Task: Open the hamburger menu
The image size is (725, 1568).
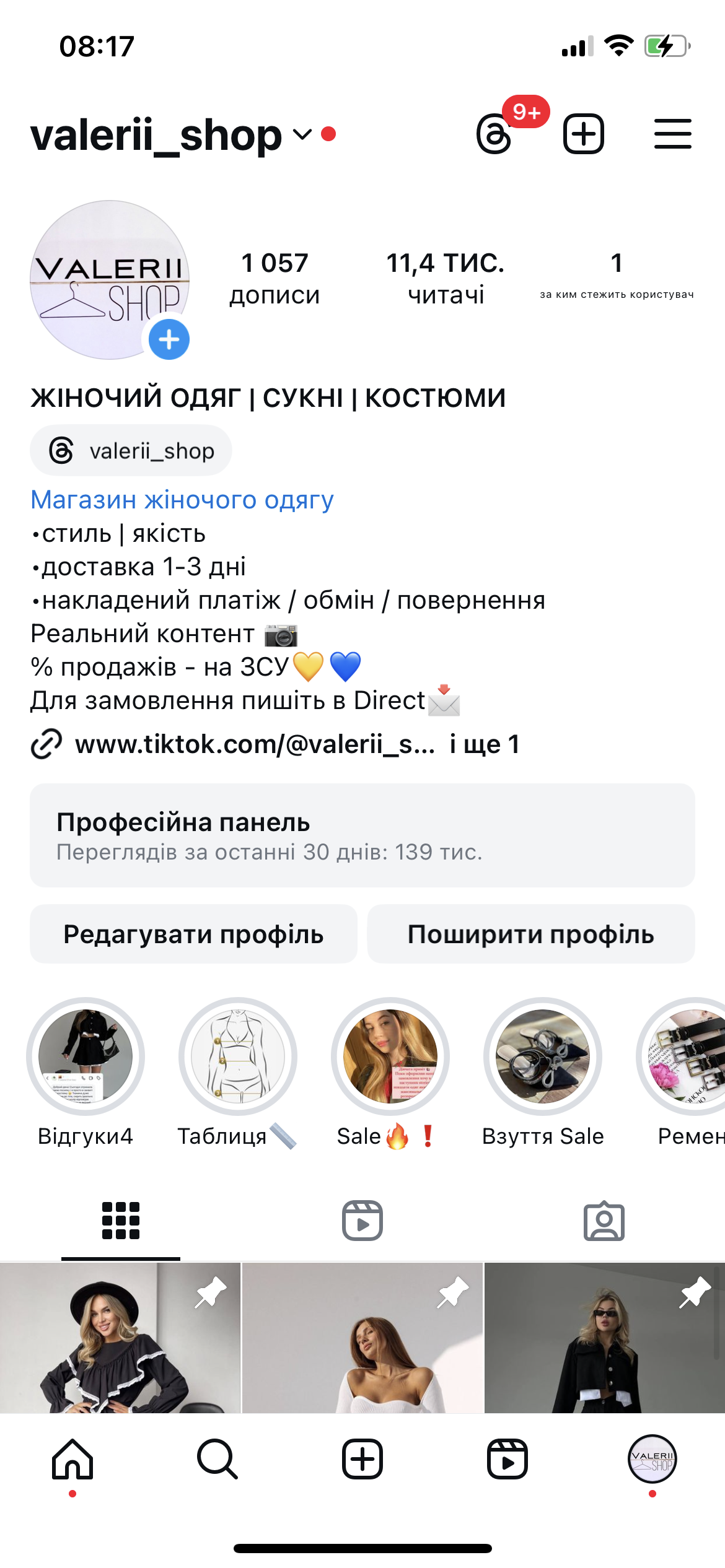Action: pyautogui.click(x=672, y=134)
